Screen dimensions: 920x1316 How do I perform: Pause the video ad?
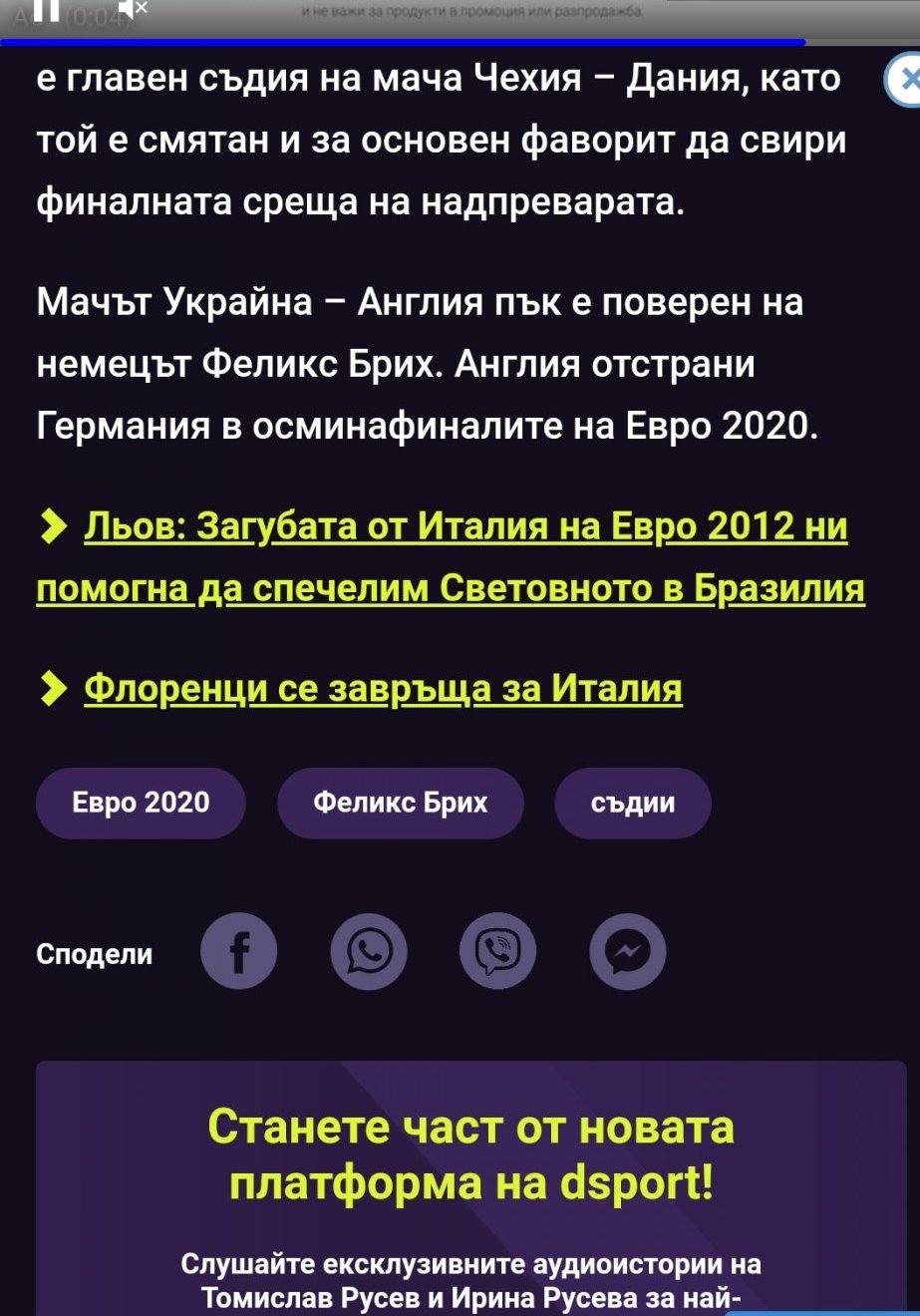(45, 11)
